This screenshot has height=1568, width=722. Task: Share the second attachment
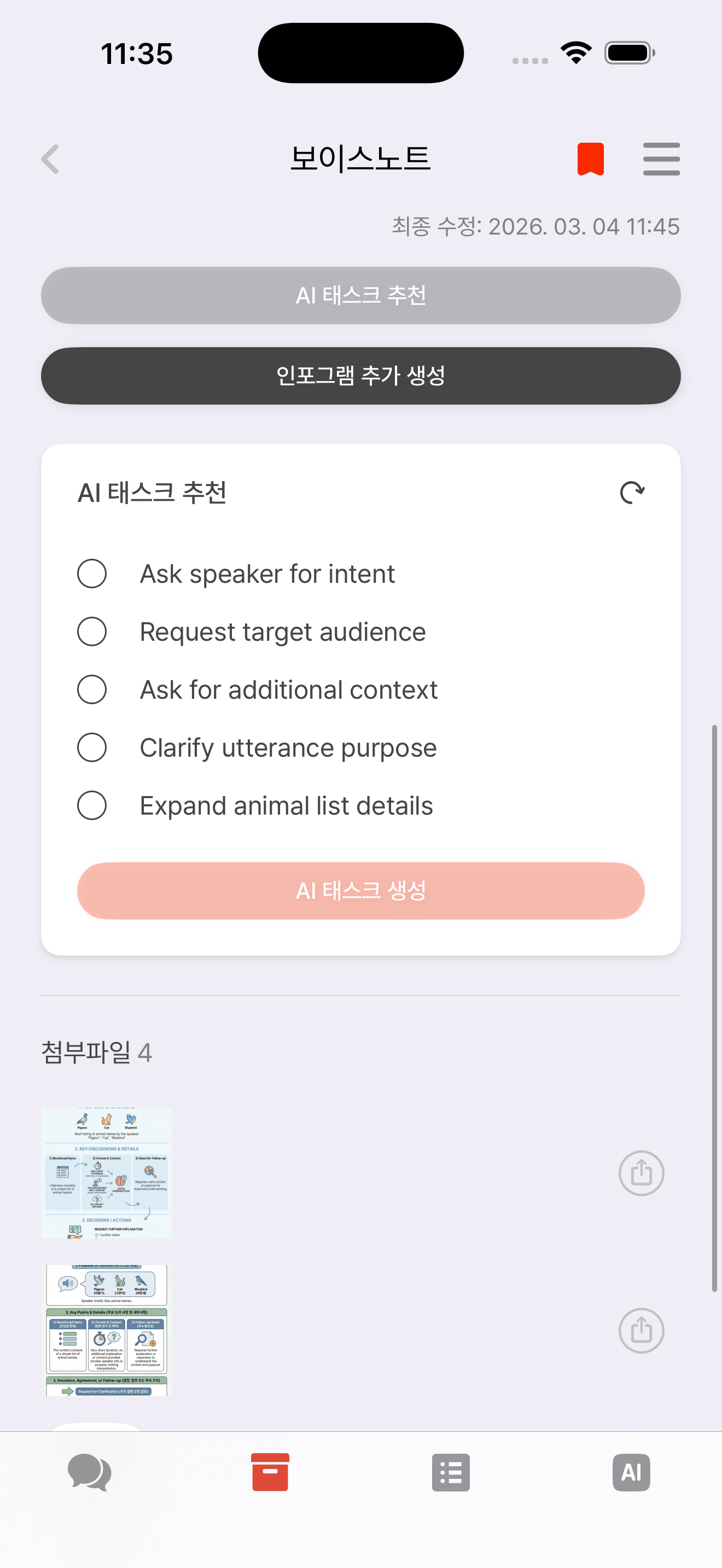click(641, 1330)
